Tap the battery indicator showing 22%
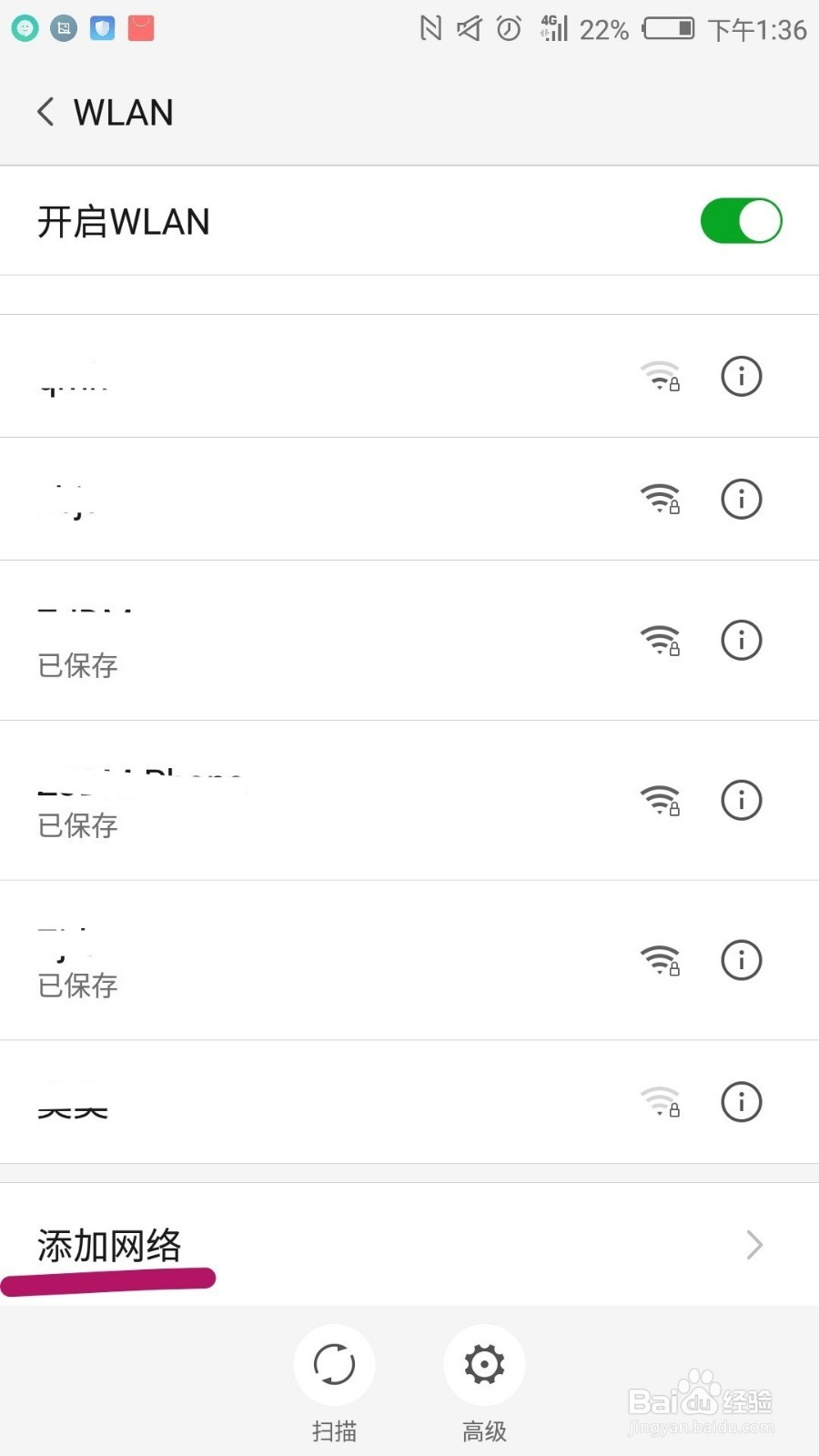This screenshot has height=1456, width=819. point(671,28)
